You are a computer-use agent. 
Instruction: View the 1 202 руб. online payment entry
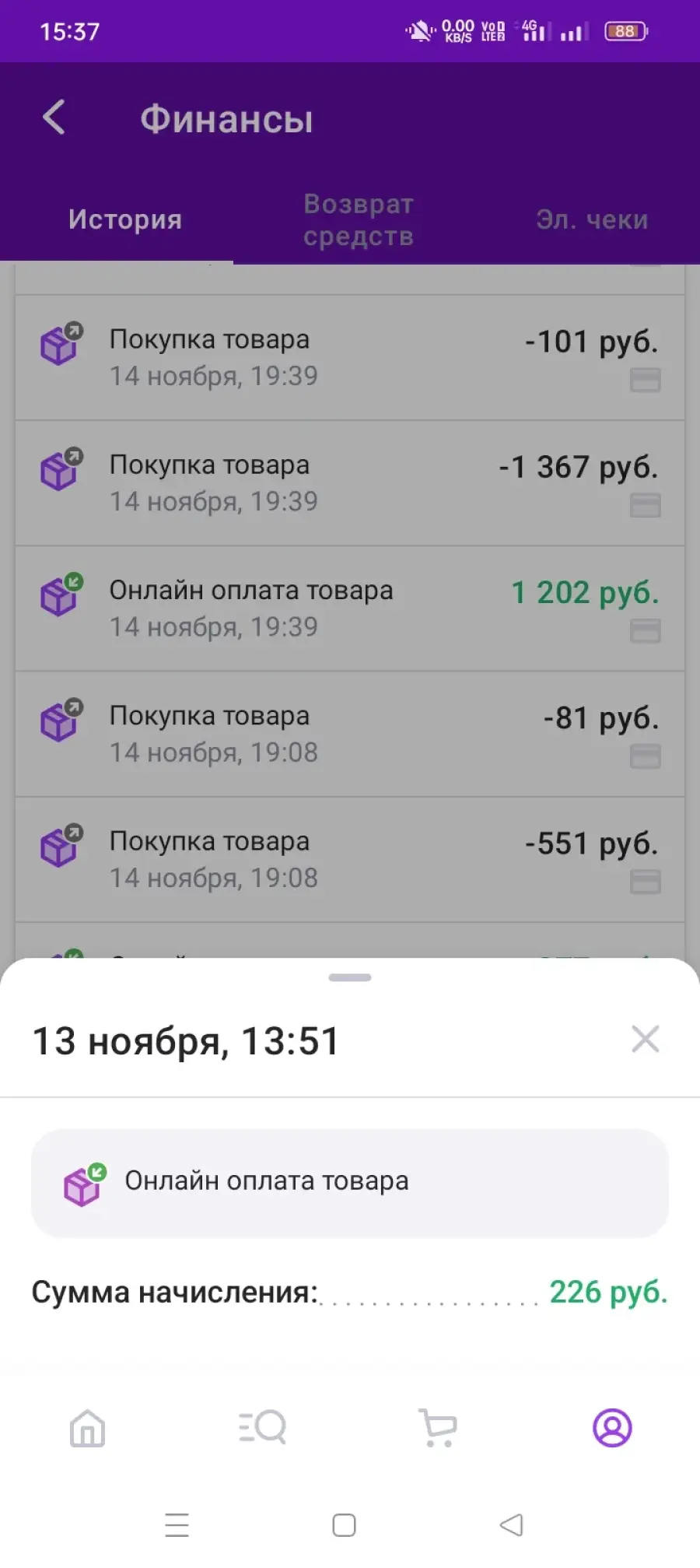pyautogui.click(x=350, y=609)
